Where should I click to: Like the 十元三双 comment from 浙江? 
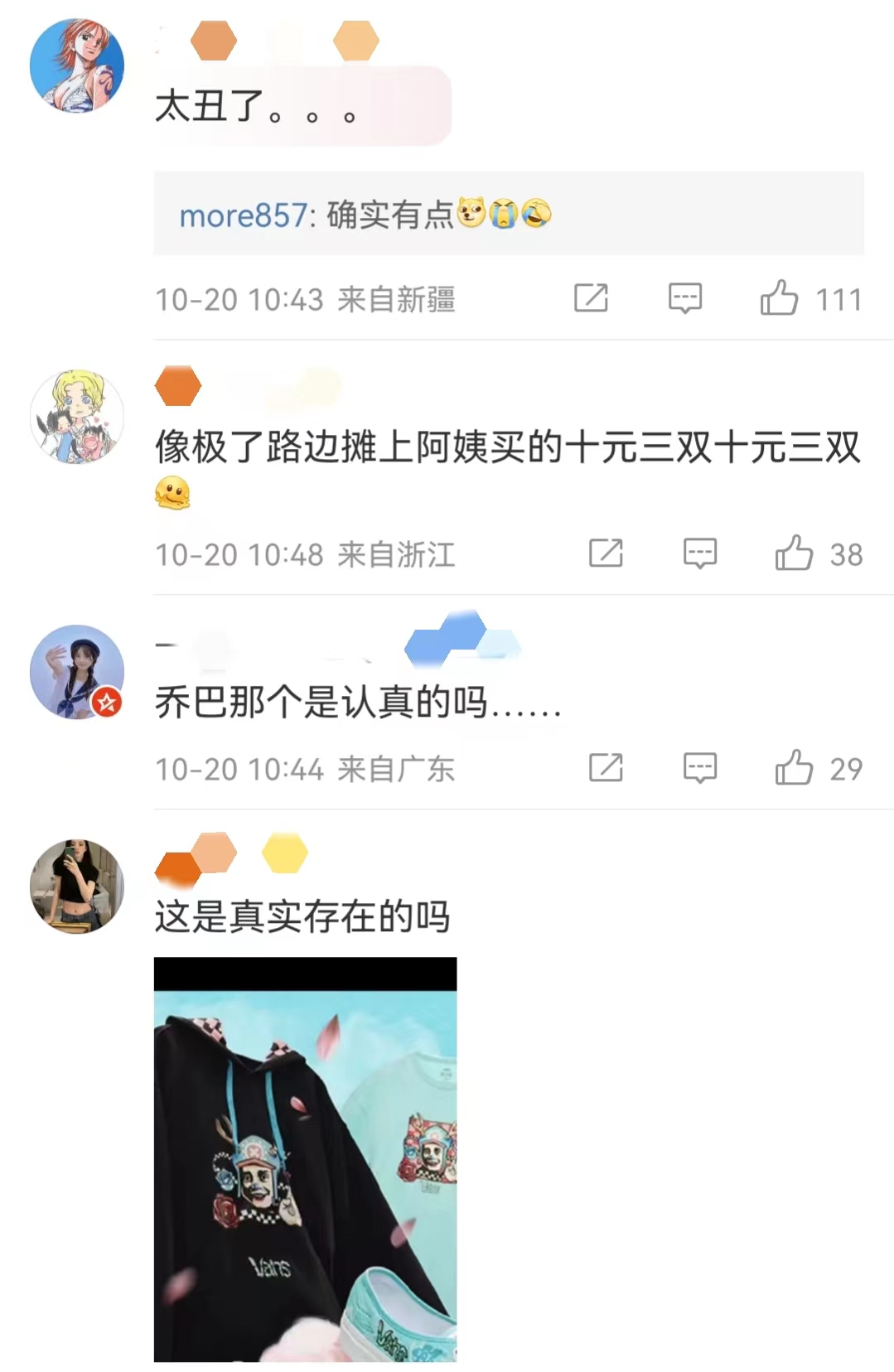[x=794, y=553]
